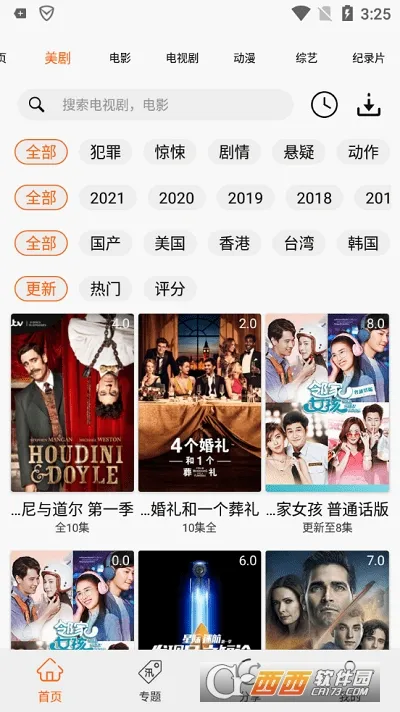This screenshot has height=712, width=400.
Task: Sort the list by 评分
Action: [170, 289]
